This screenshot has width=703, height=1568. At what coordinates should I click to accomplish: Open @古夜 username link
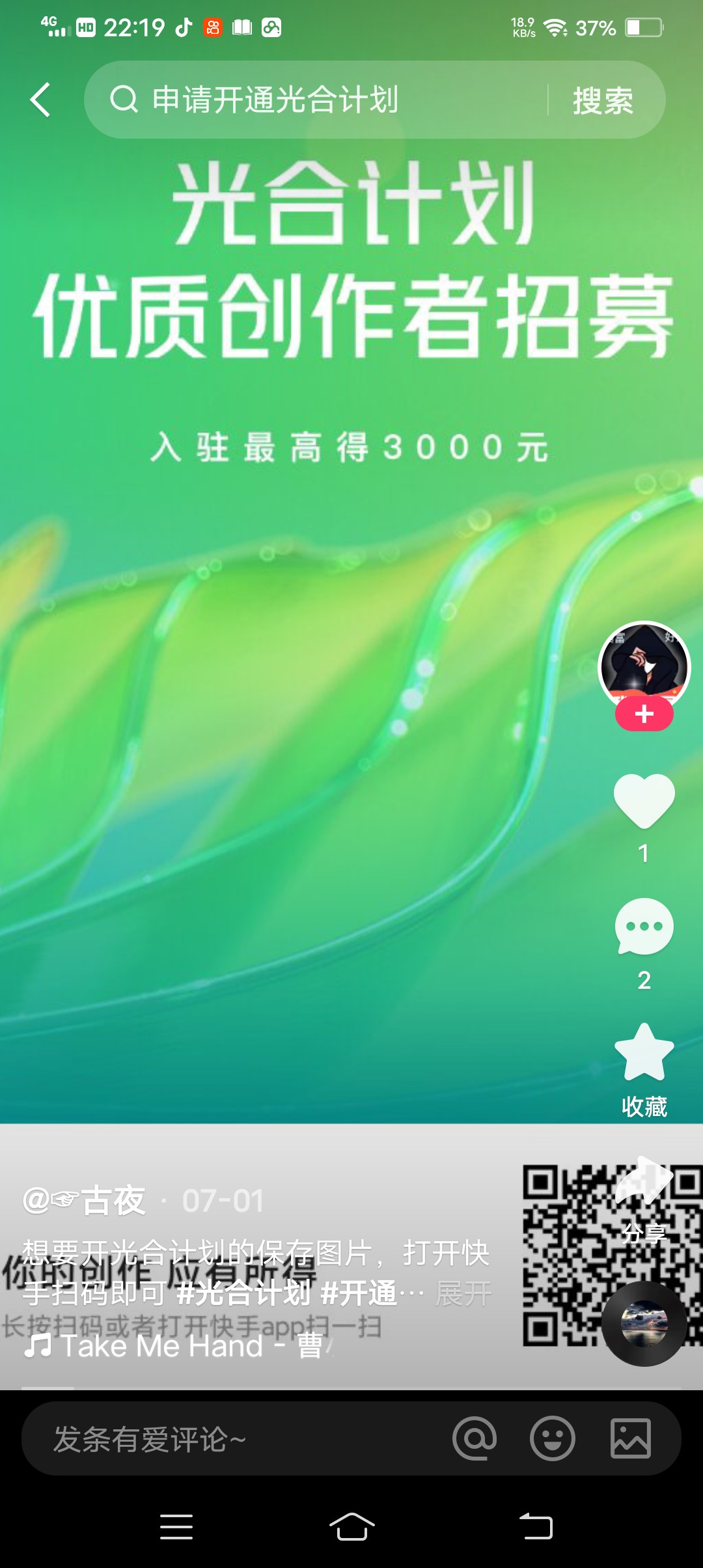pyautogui.click(x=83, y=1200)
